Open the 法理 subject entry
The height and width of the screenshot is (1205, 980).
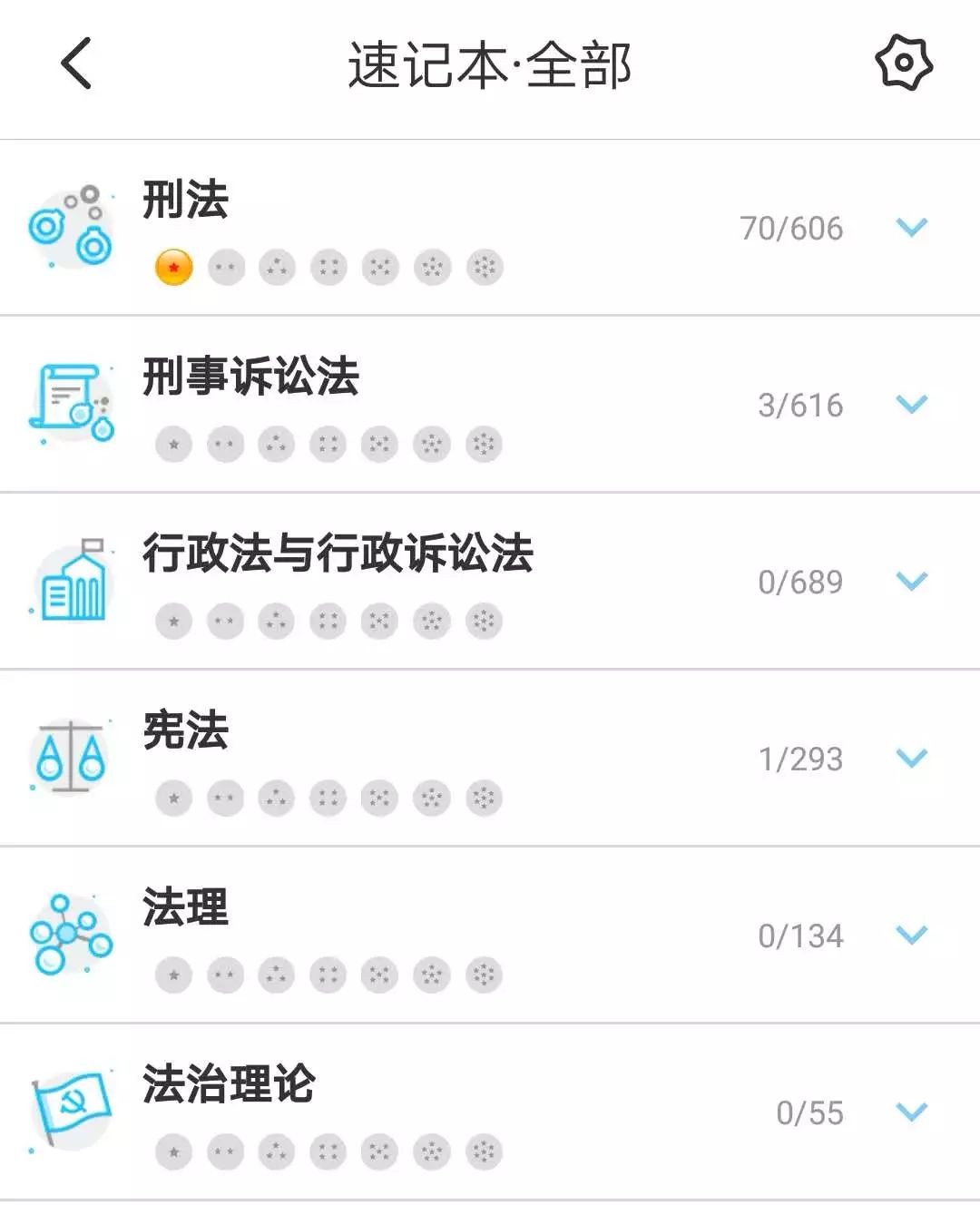[186, 906]
